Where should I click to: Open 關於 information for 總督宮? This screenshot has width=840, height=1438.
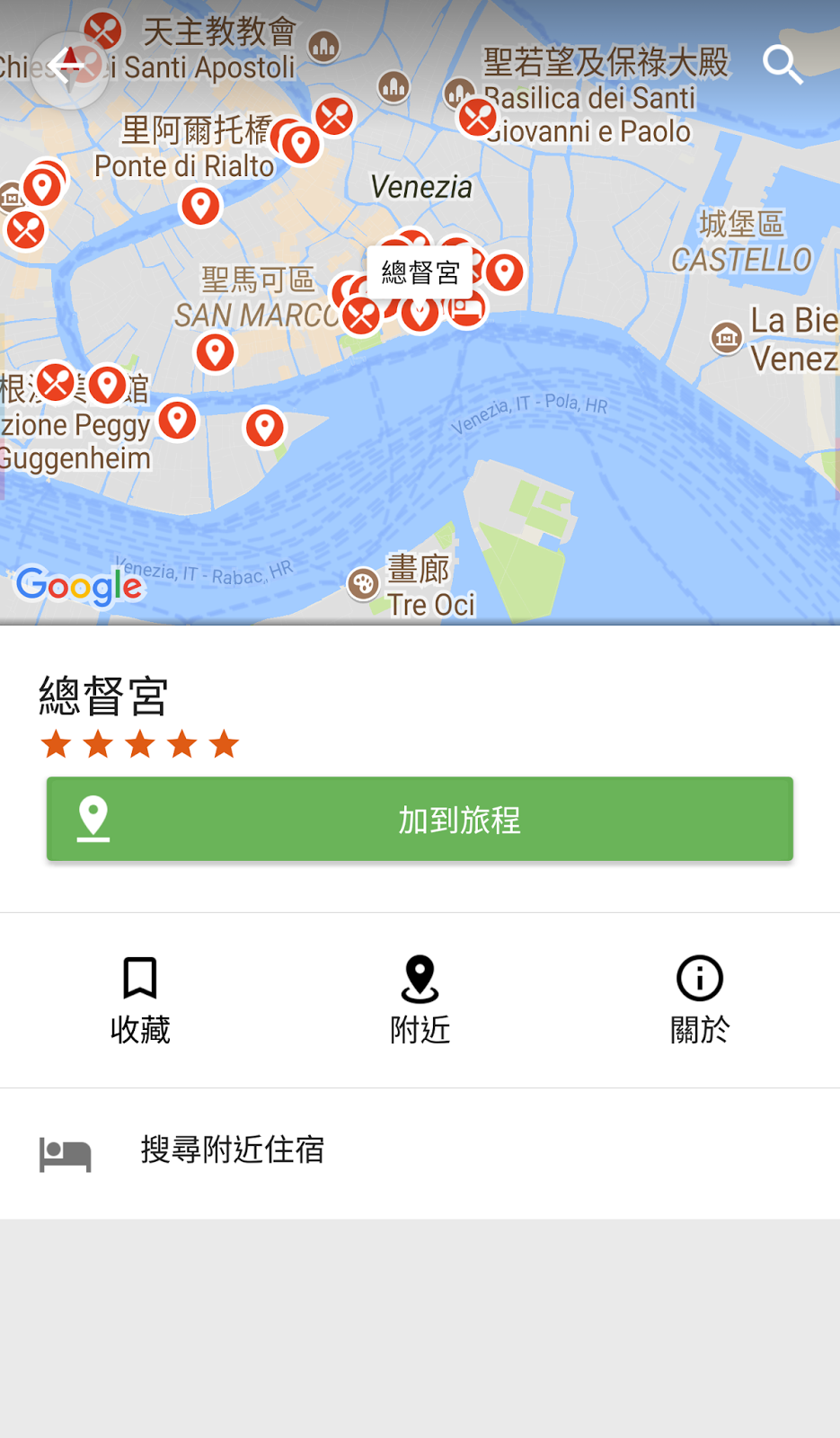pos(699,999)
